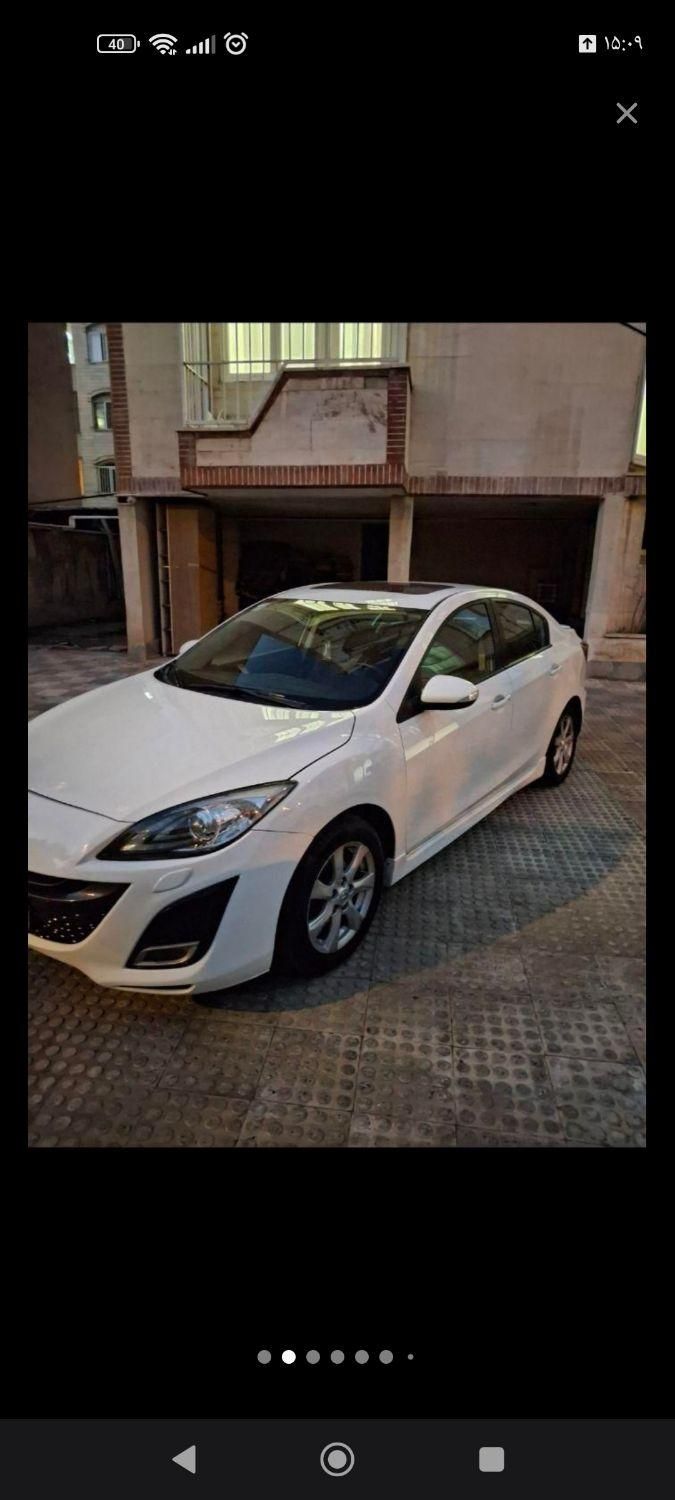Tap the car photo in the viewer
This screenshot has width=675, height=1500.
(337, 734)
